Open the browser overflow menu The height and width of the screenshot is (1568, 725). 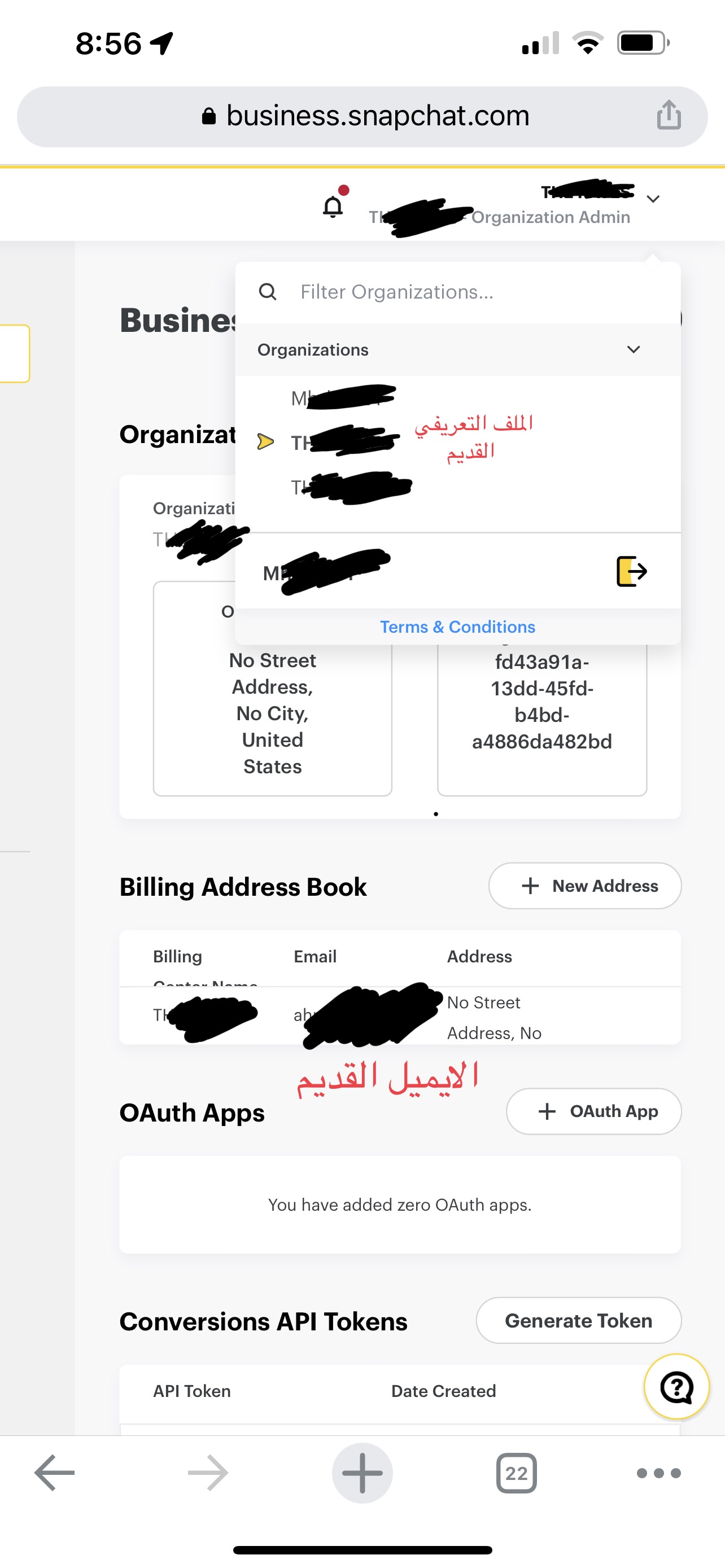pos(658,1473)
